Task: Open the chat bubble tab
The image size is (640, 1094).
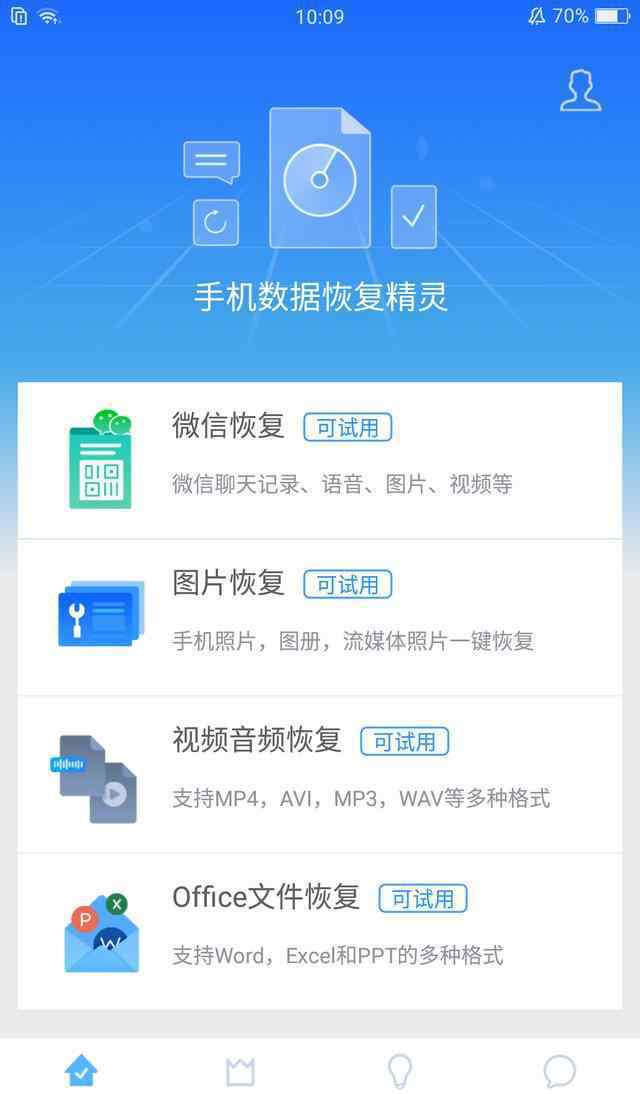Action: tap(559, 1071)
